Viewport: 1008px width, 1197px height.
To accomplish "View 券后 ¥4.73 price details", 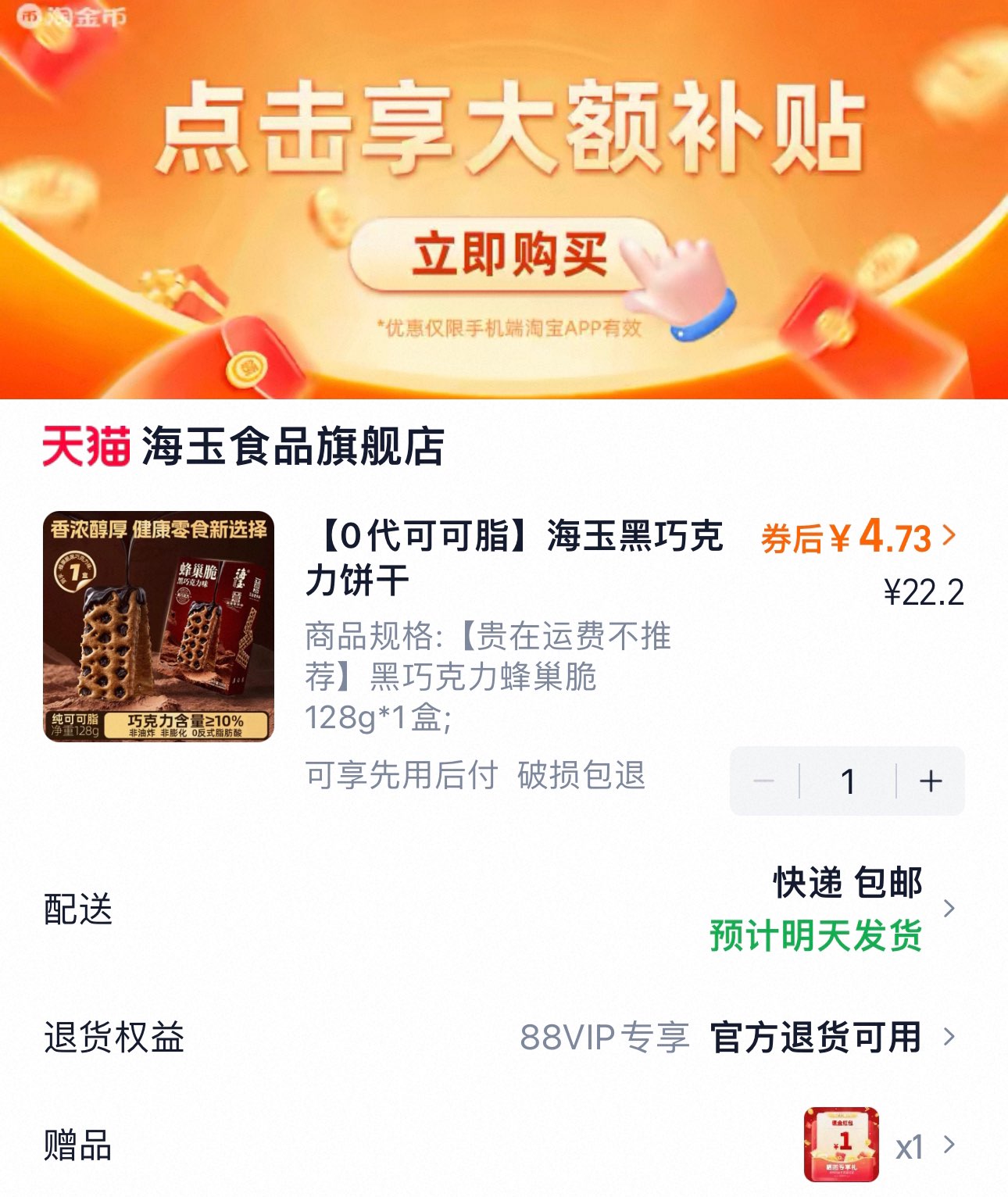I will tap(859, 538).
